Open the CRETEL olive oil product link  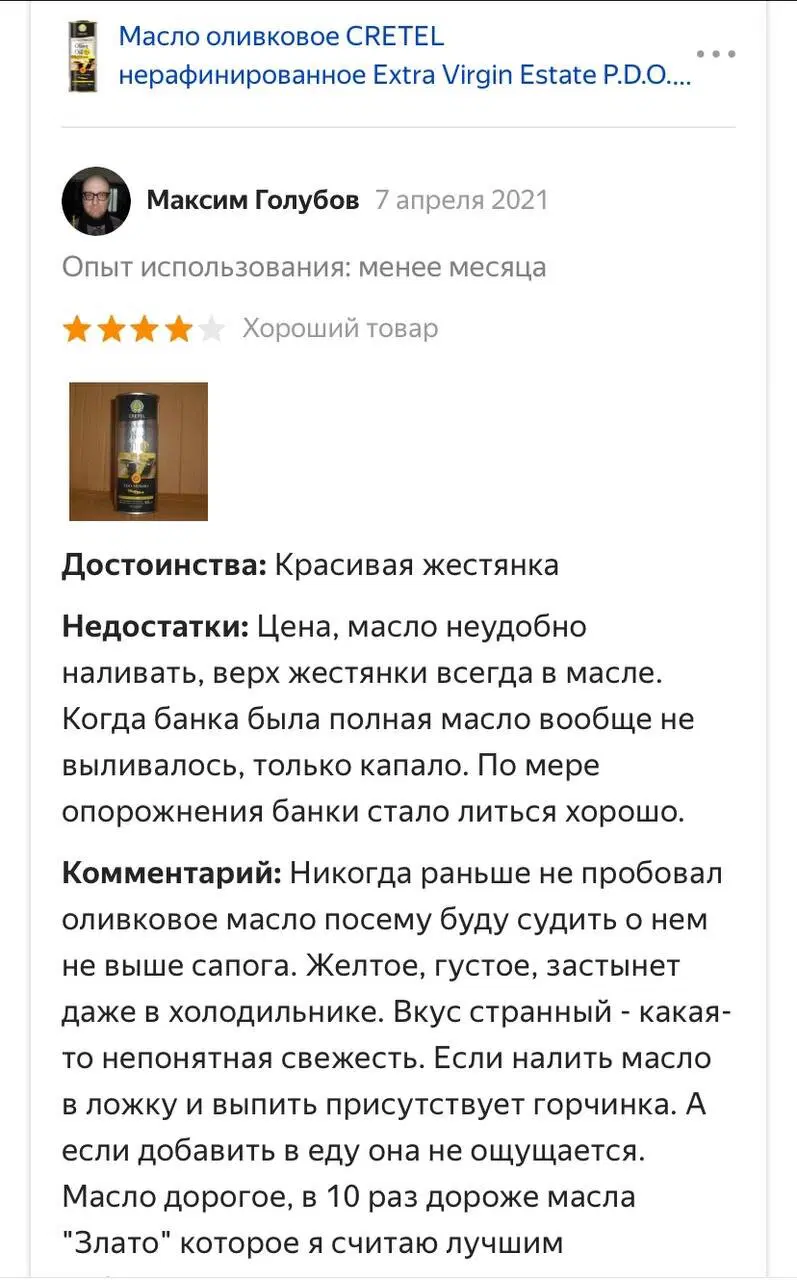(404, 56)
